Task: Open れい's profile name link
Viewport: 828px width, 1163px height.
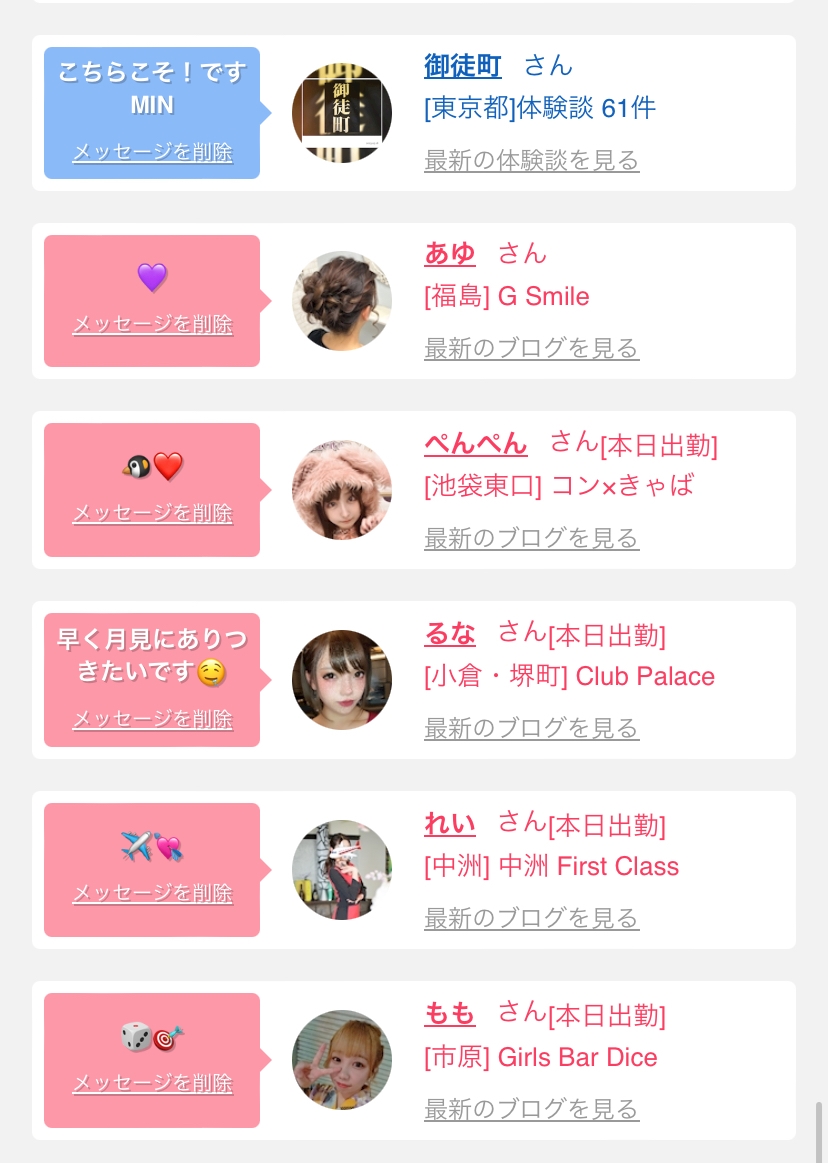Action: pos(450,823)
